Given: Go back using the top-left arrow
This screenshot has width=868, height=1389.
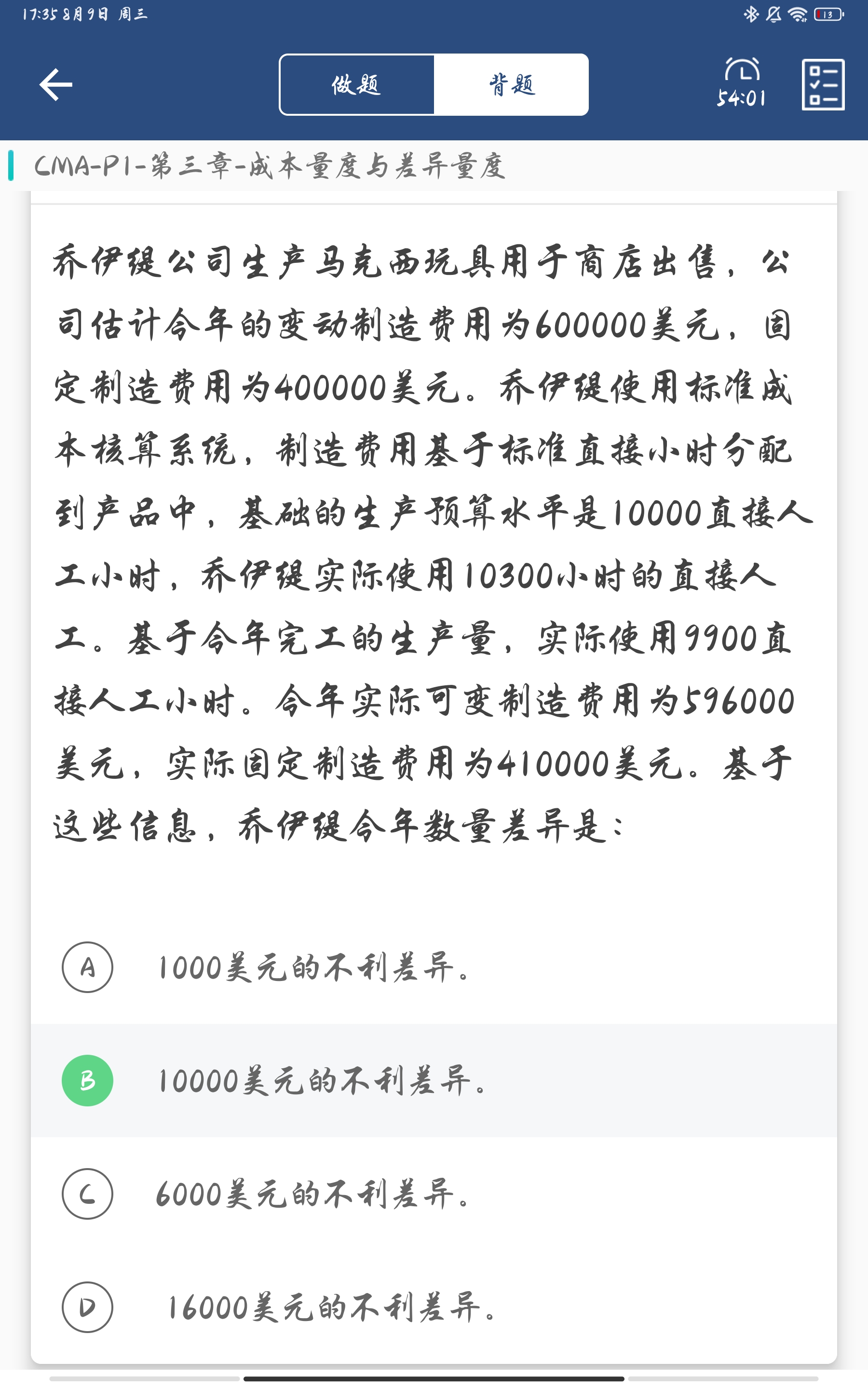Looking at the screenshot, I should [55, 84].
